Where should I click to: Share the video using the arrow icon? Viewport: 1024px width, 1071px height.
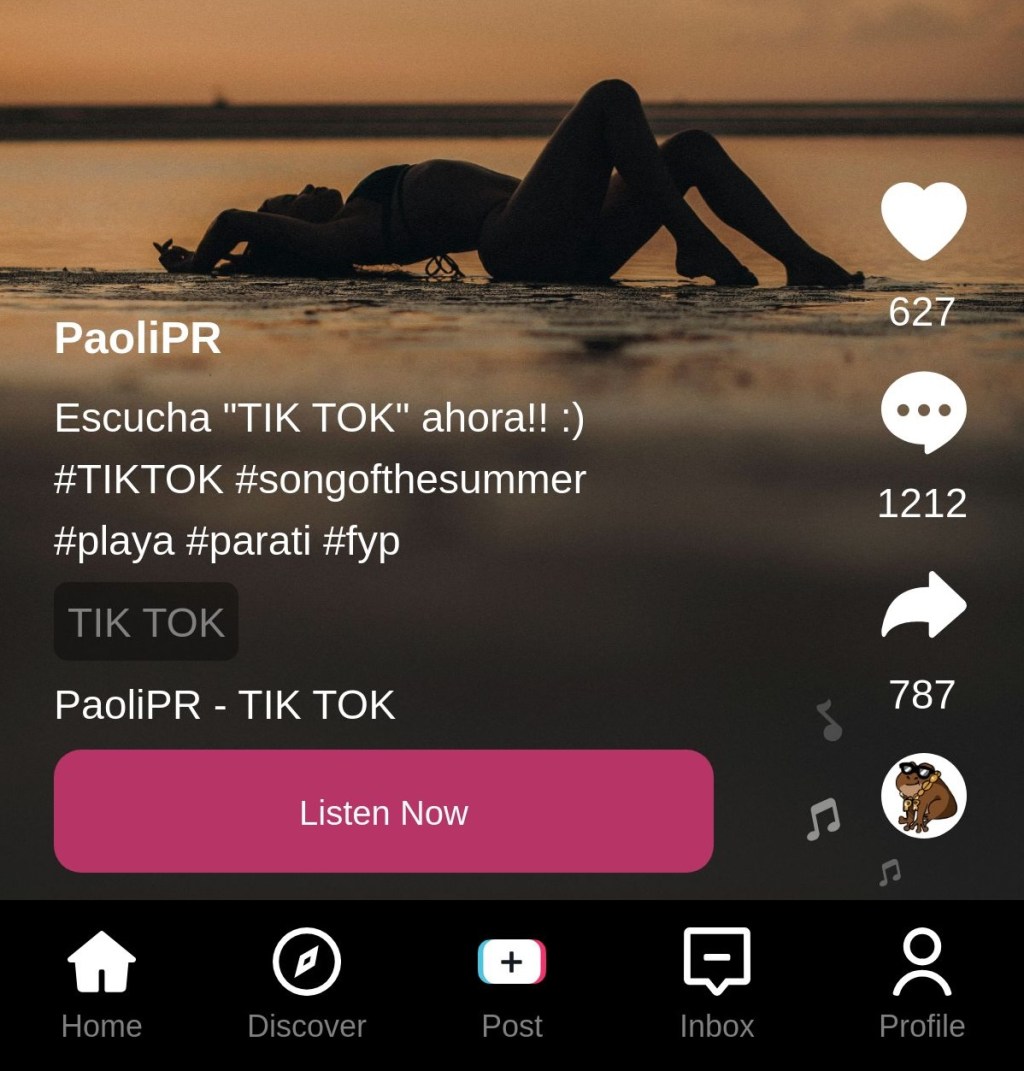922,602
